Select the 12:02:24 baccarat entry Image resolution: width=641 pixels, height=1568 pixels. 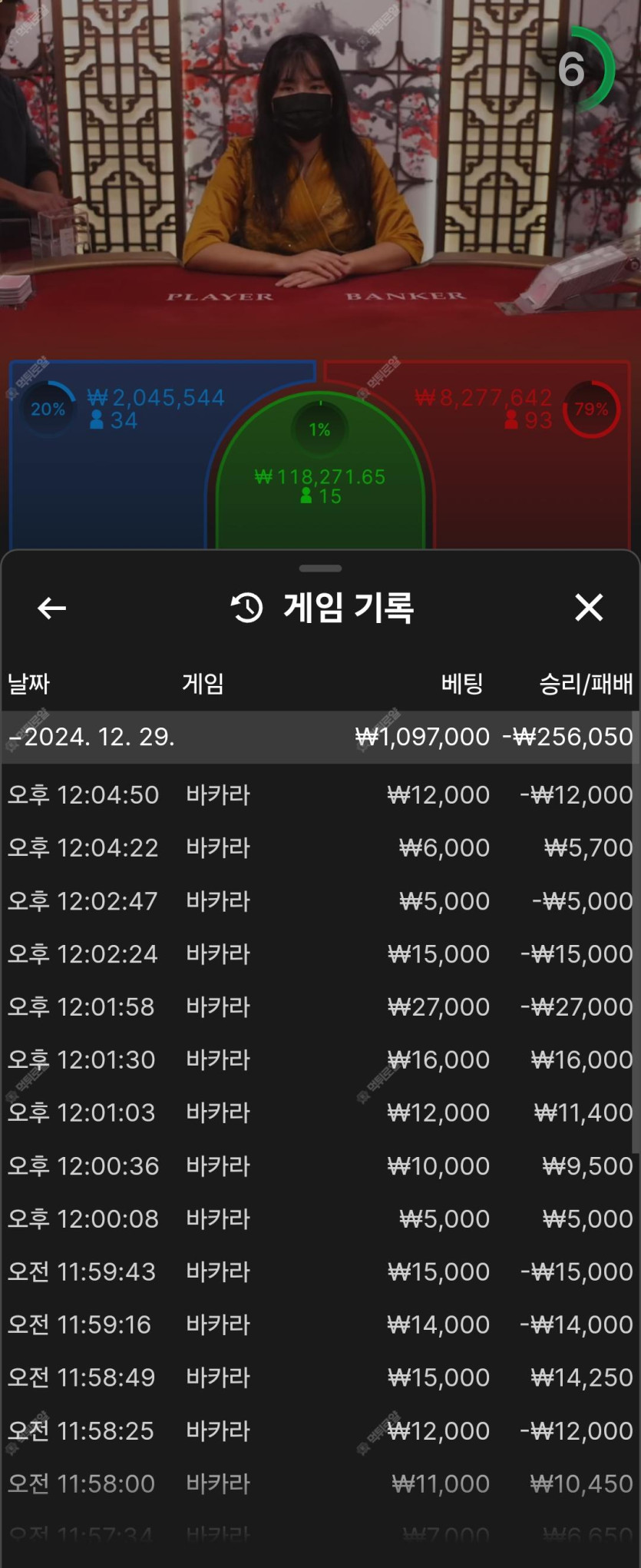click(x=320, y=953)
